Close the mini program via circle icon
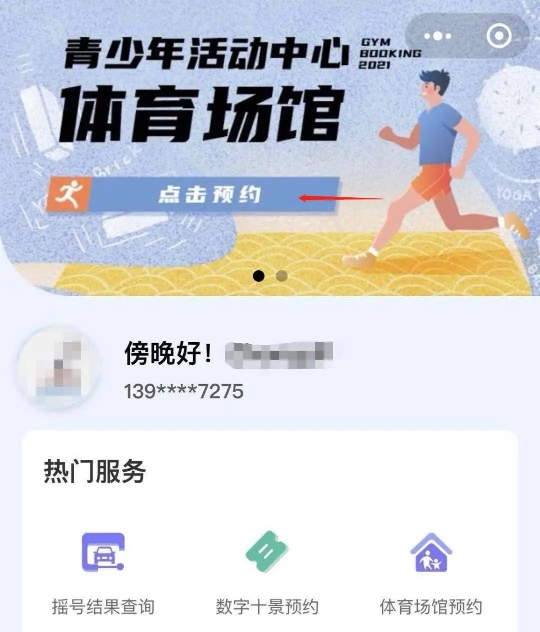540x632 pixels. [499, 36]
